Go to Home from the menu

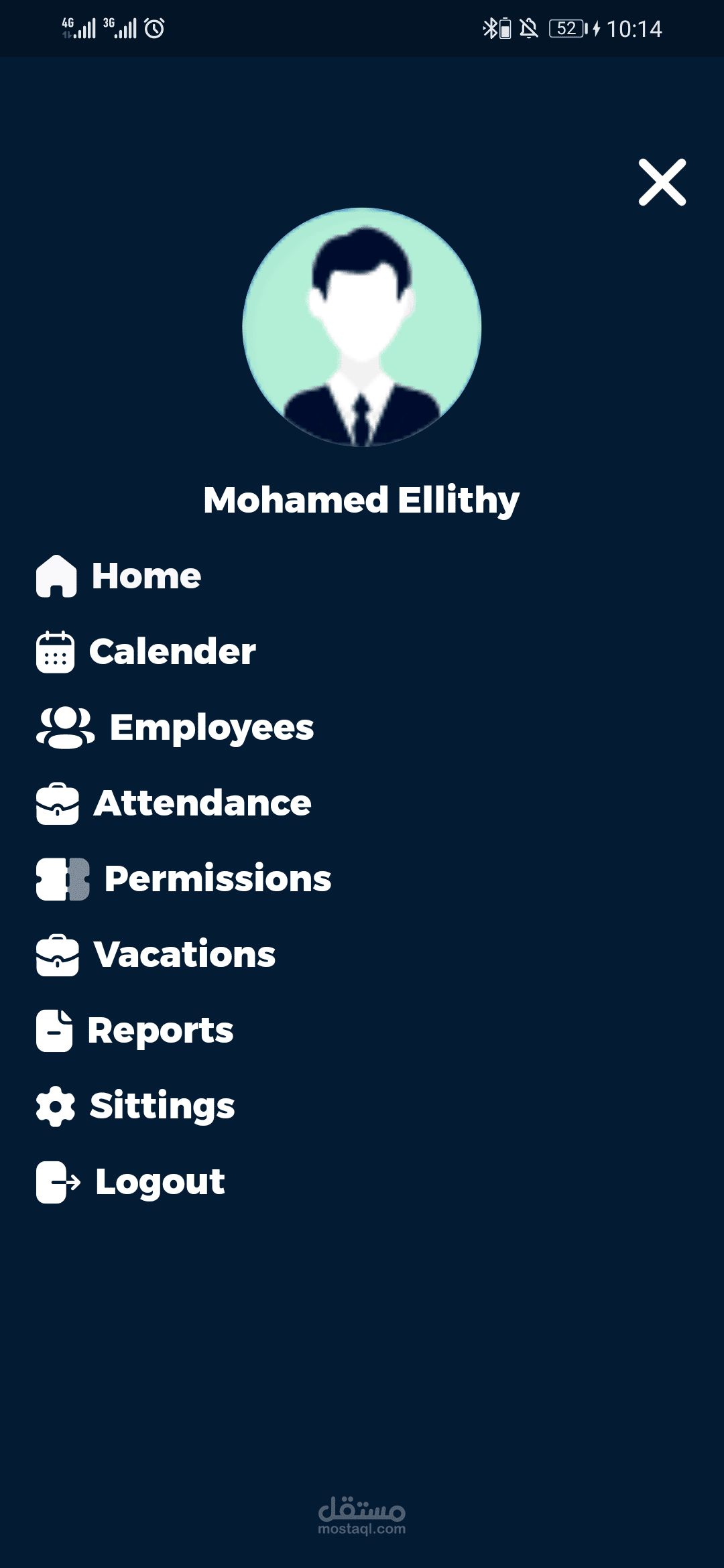pos(146,576)
